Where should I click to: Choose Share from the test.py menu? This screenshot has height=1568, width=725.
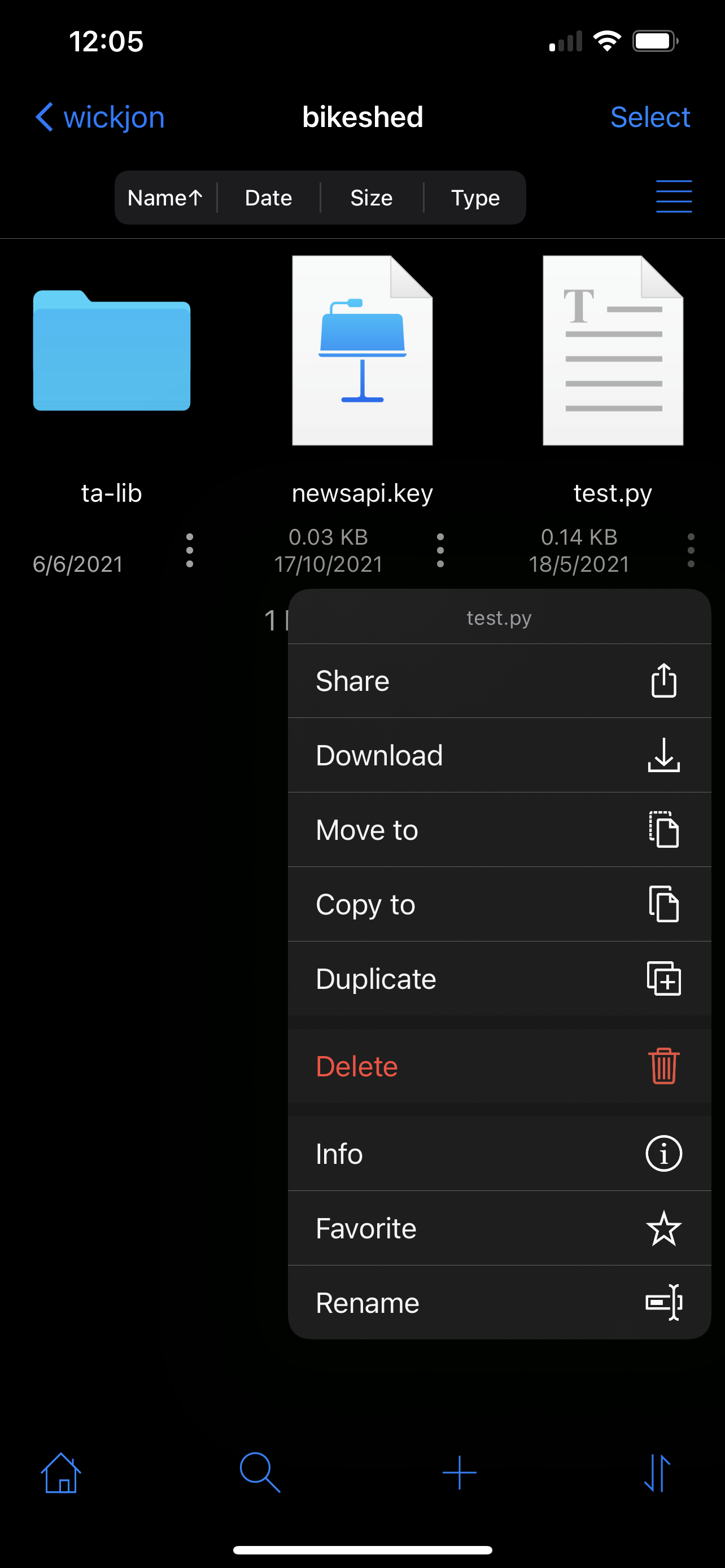tap(499, 681)
